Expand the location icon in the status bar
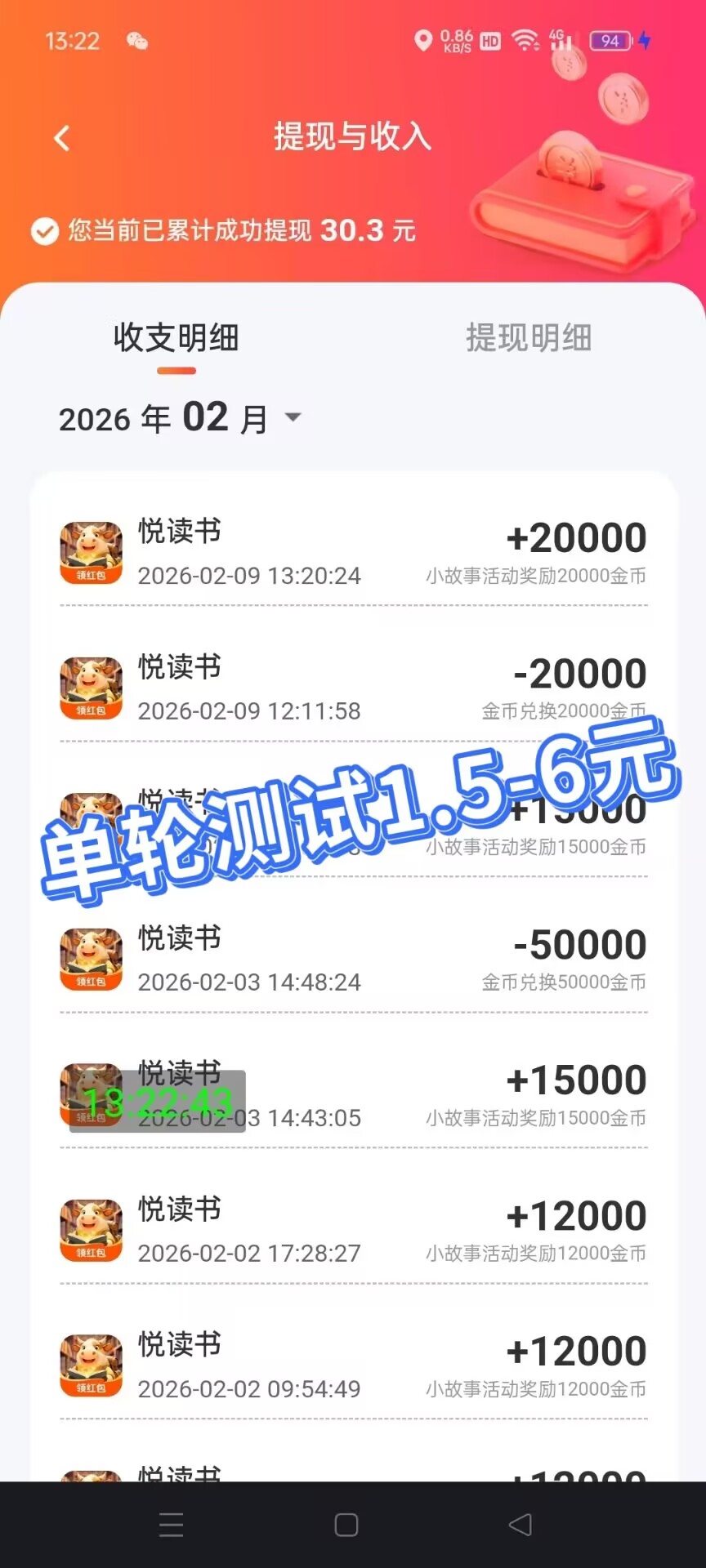Viewport: 706px width, 1568px height. pos(423,40)
